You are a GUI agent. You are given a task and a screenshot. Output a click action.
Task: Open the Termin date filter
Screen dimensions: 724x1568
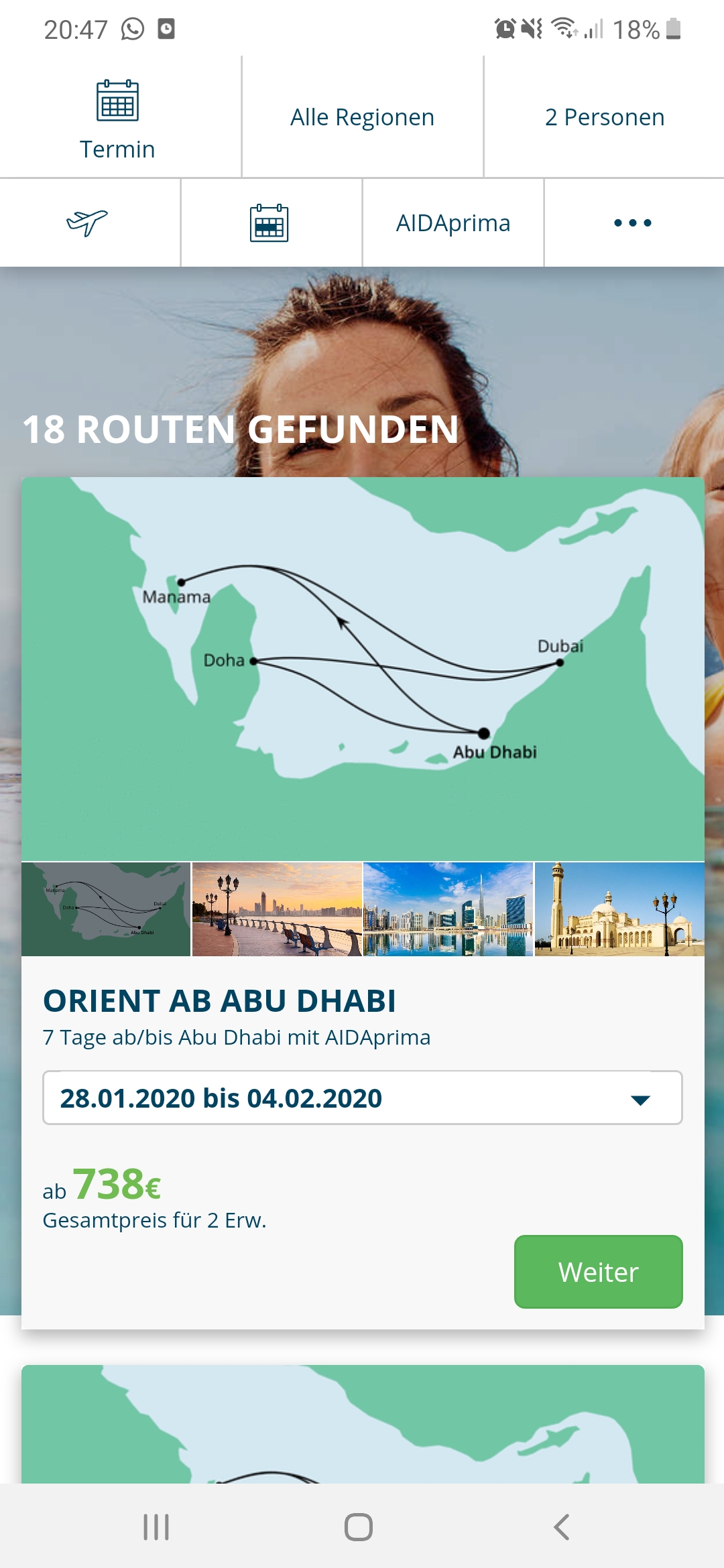[x=117, y=119]
